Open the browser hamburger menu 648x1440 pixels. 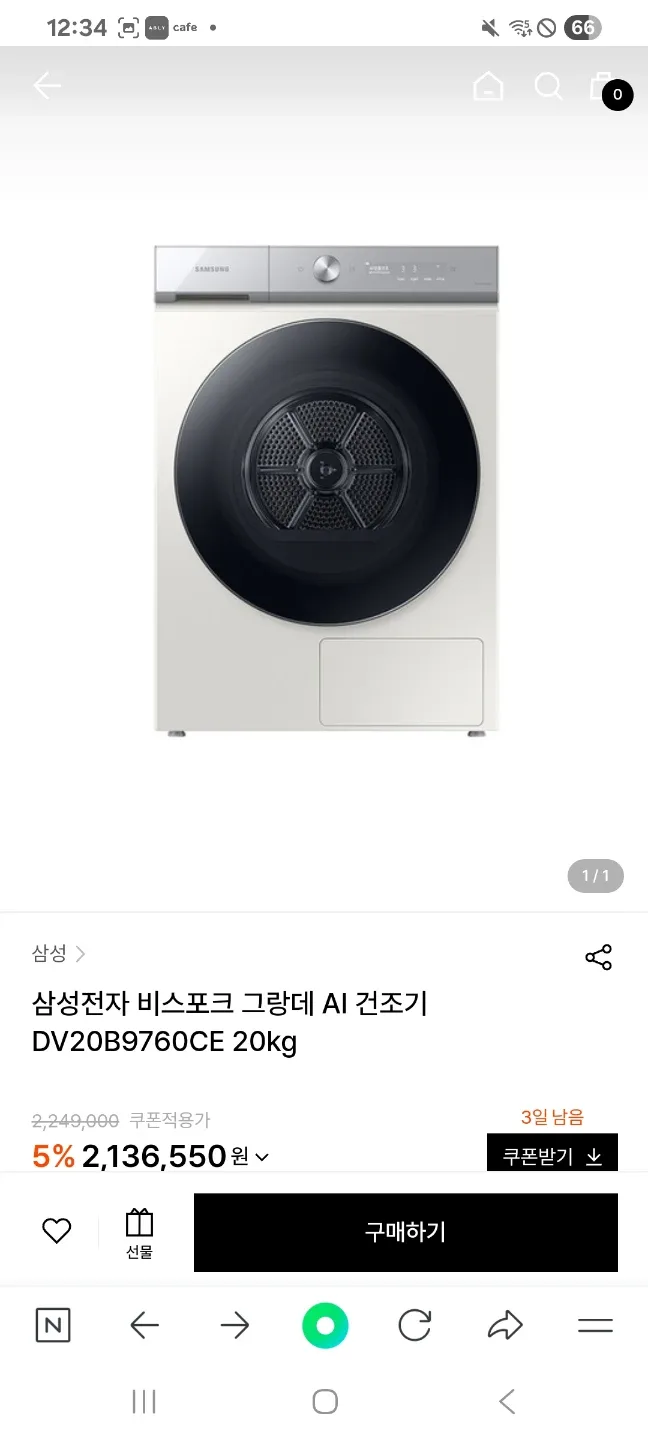pyautogui.click(x=595, y=1326)
